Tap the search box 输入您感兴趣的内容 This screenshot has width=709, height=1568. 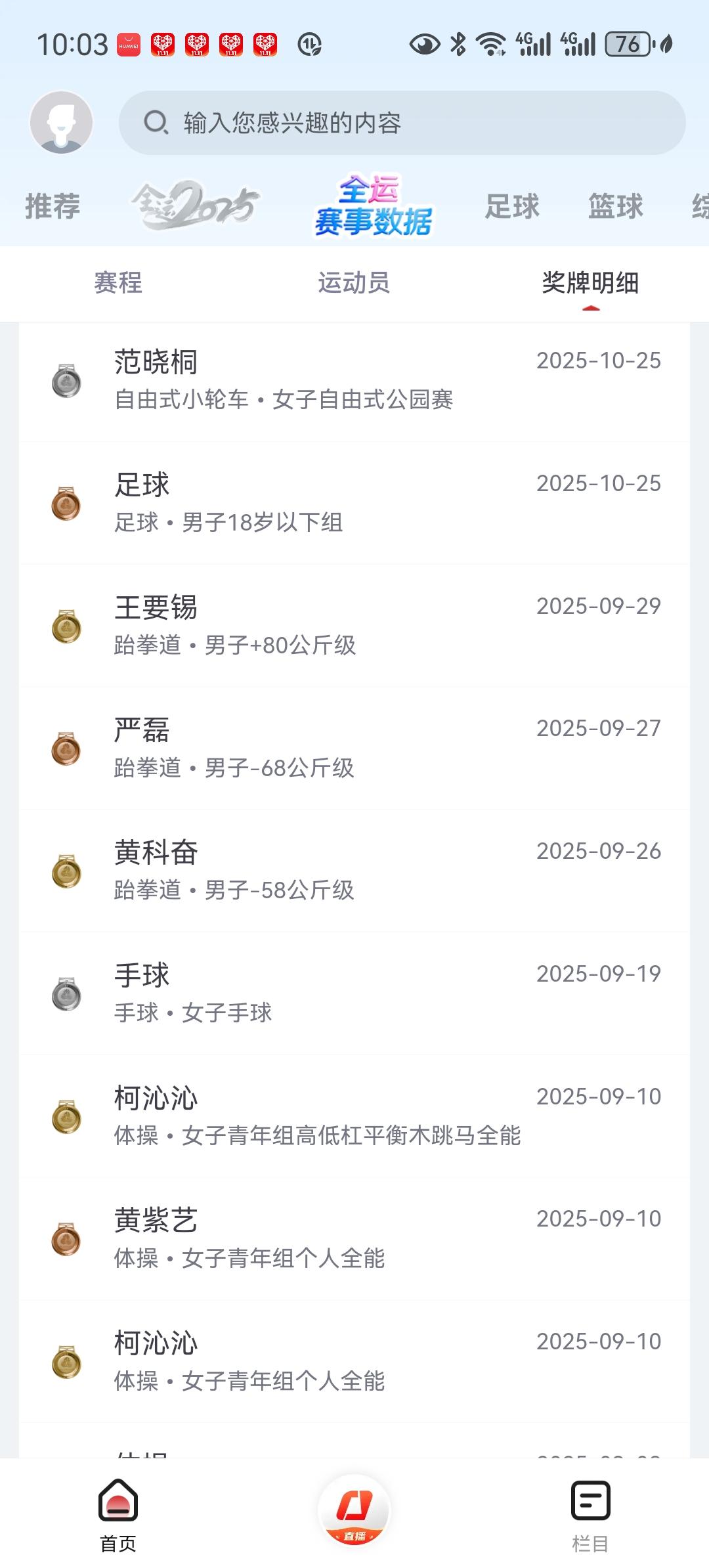(402, 123)
